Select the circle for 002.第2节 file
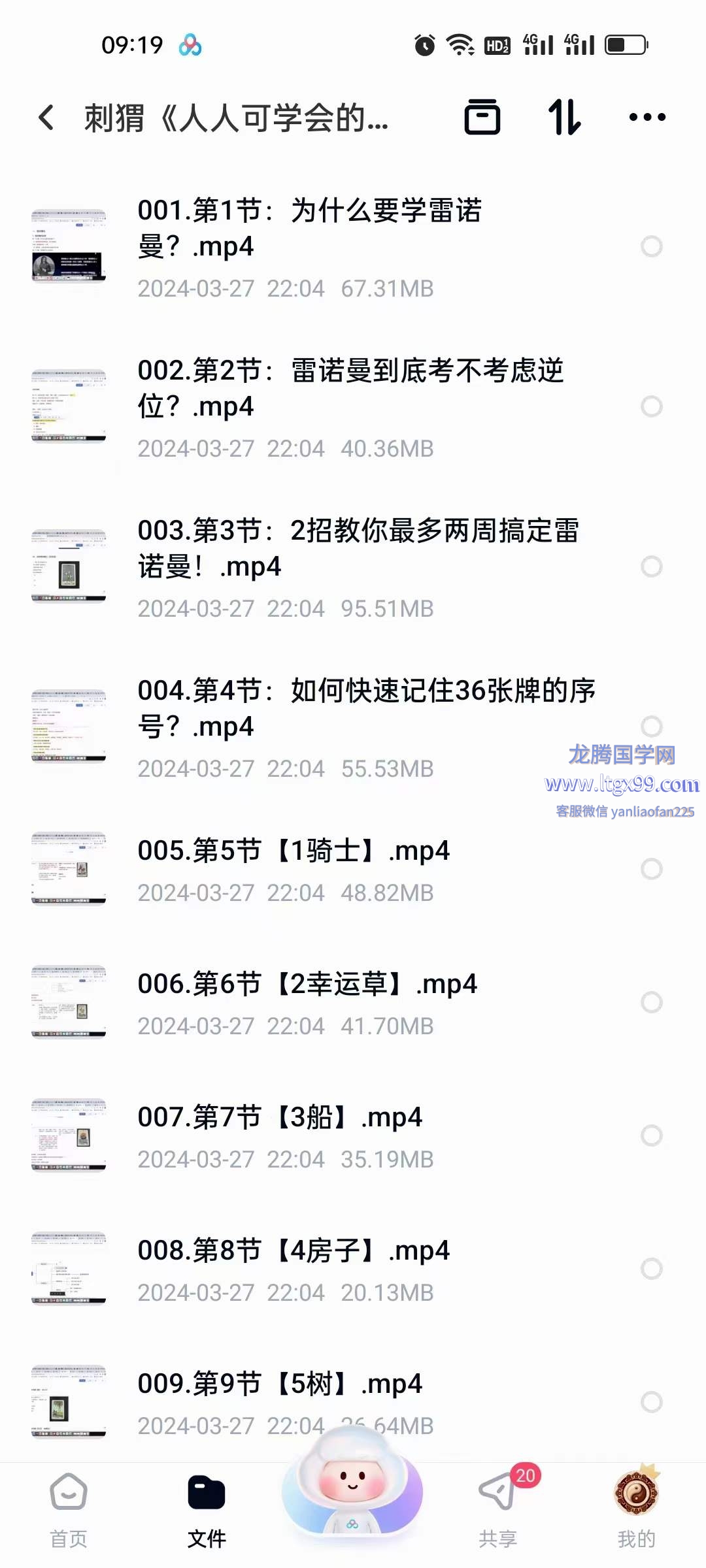Image resolution: width=706 pixels, height=1568 pixels. (x=651, y=406)
